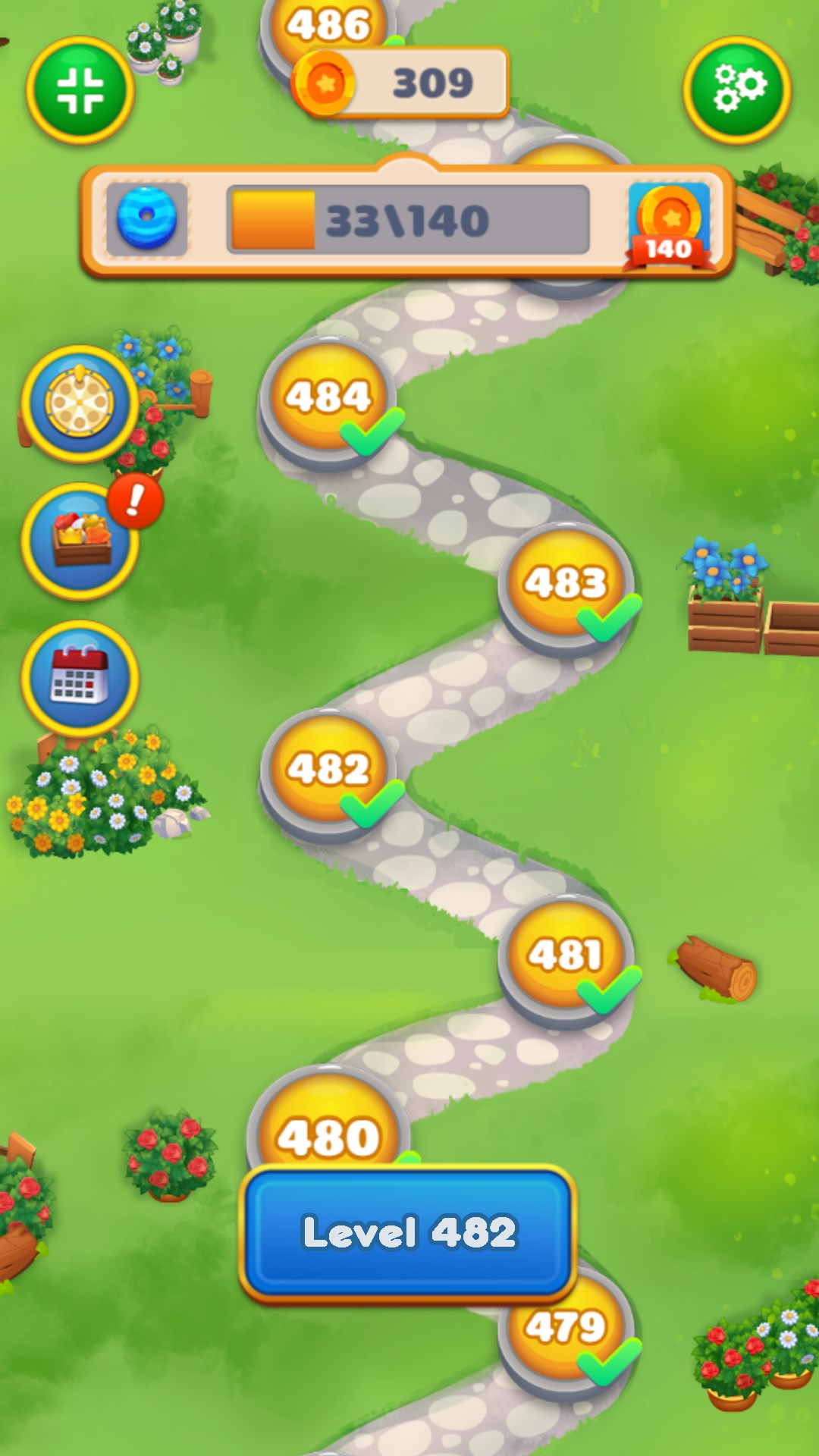Open the spin wheel bonus
Screen dimensions: 819x1456
80,403
